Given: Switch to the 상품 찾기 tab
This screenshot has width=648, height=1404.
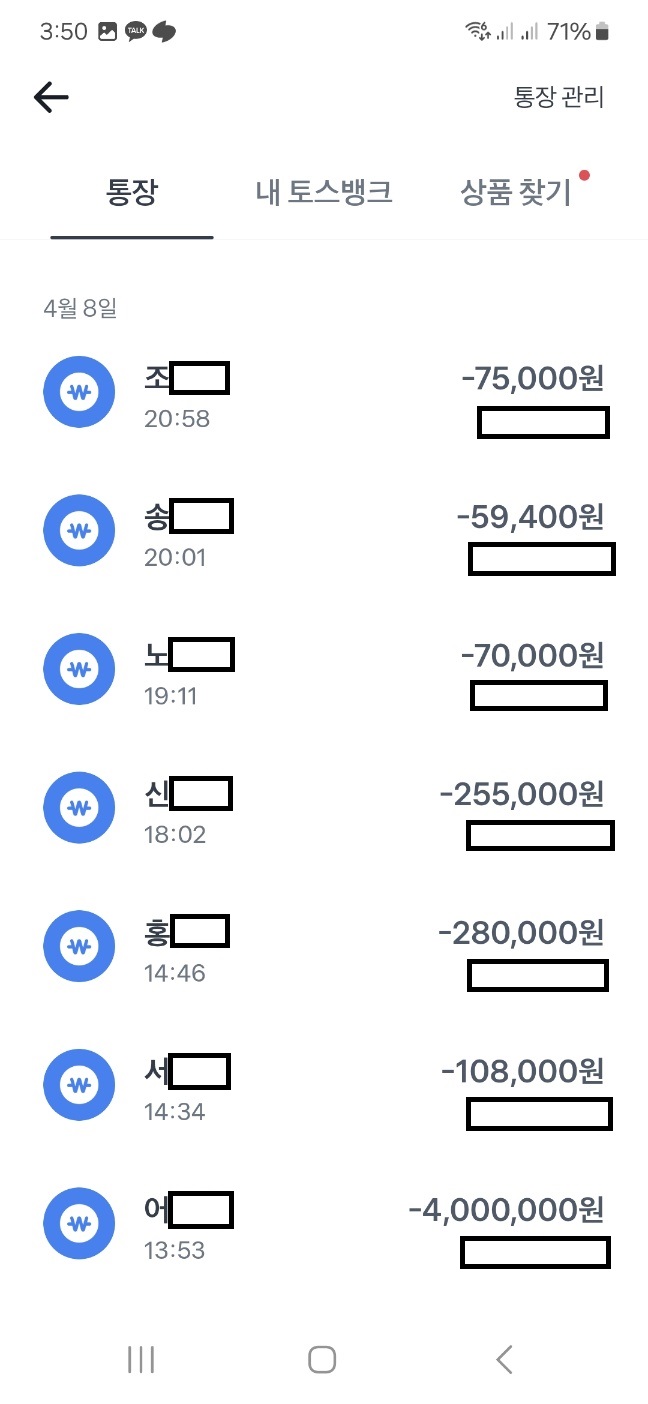Looking at the screenshot, I should [x=516, y=192].
